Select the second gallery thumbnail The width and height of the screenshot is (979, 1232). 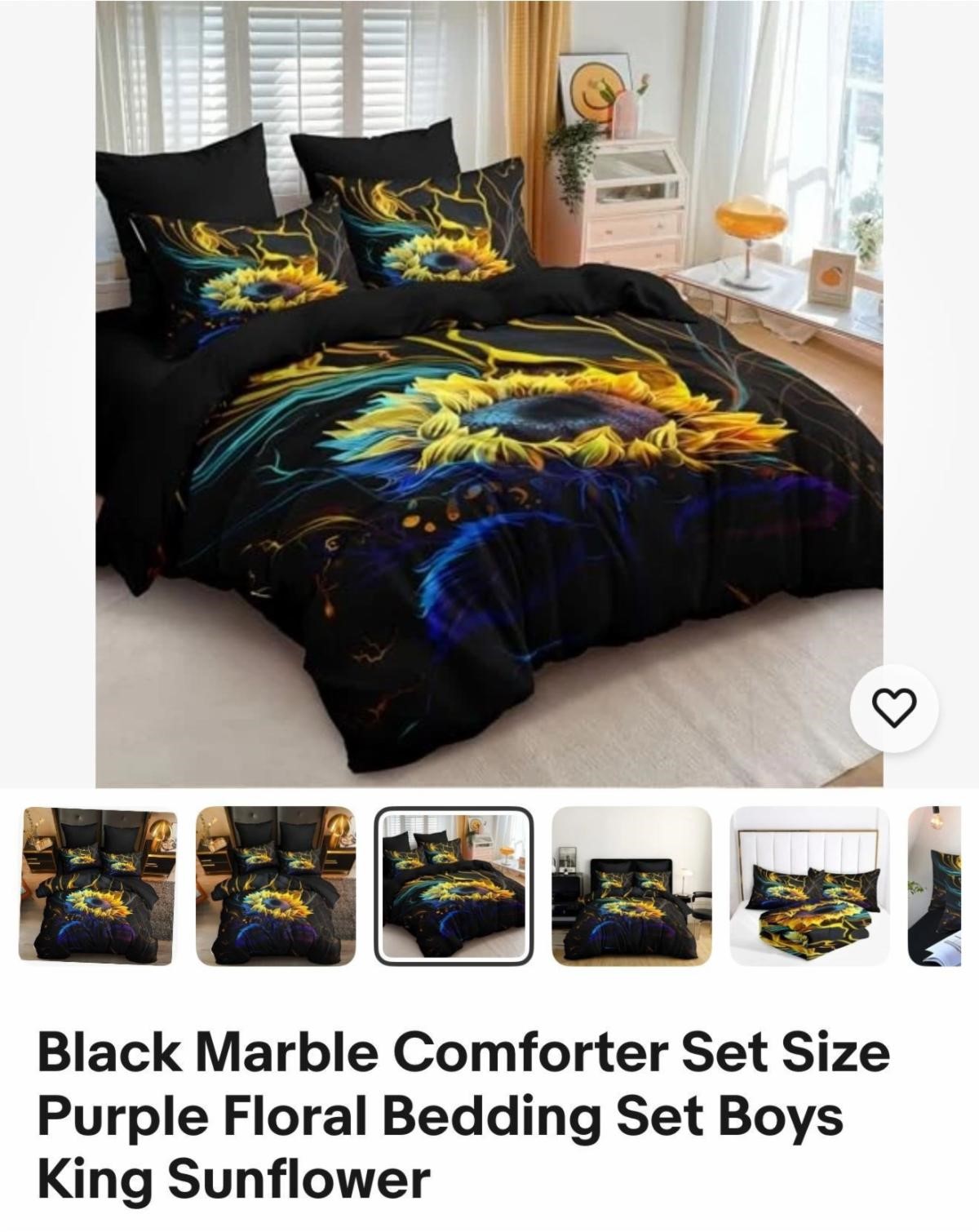coord(276,885)
